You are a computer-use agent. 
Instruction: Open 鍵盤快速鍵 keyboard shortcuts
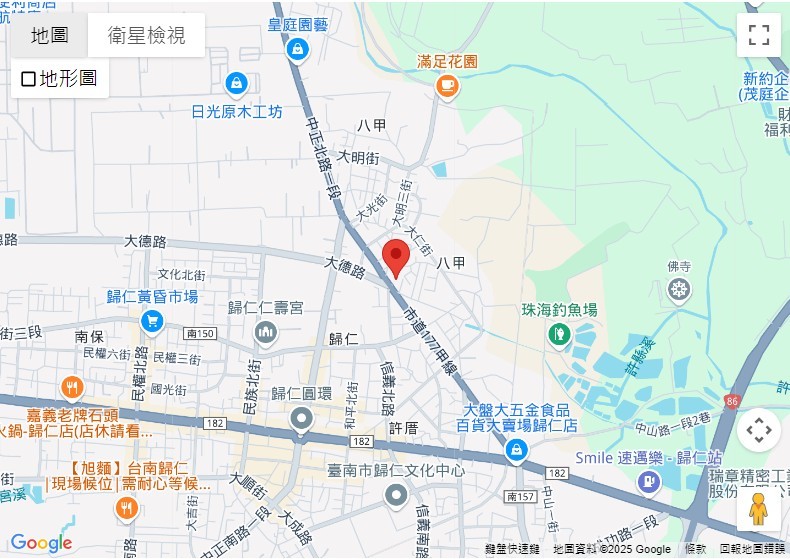point(512,550)
